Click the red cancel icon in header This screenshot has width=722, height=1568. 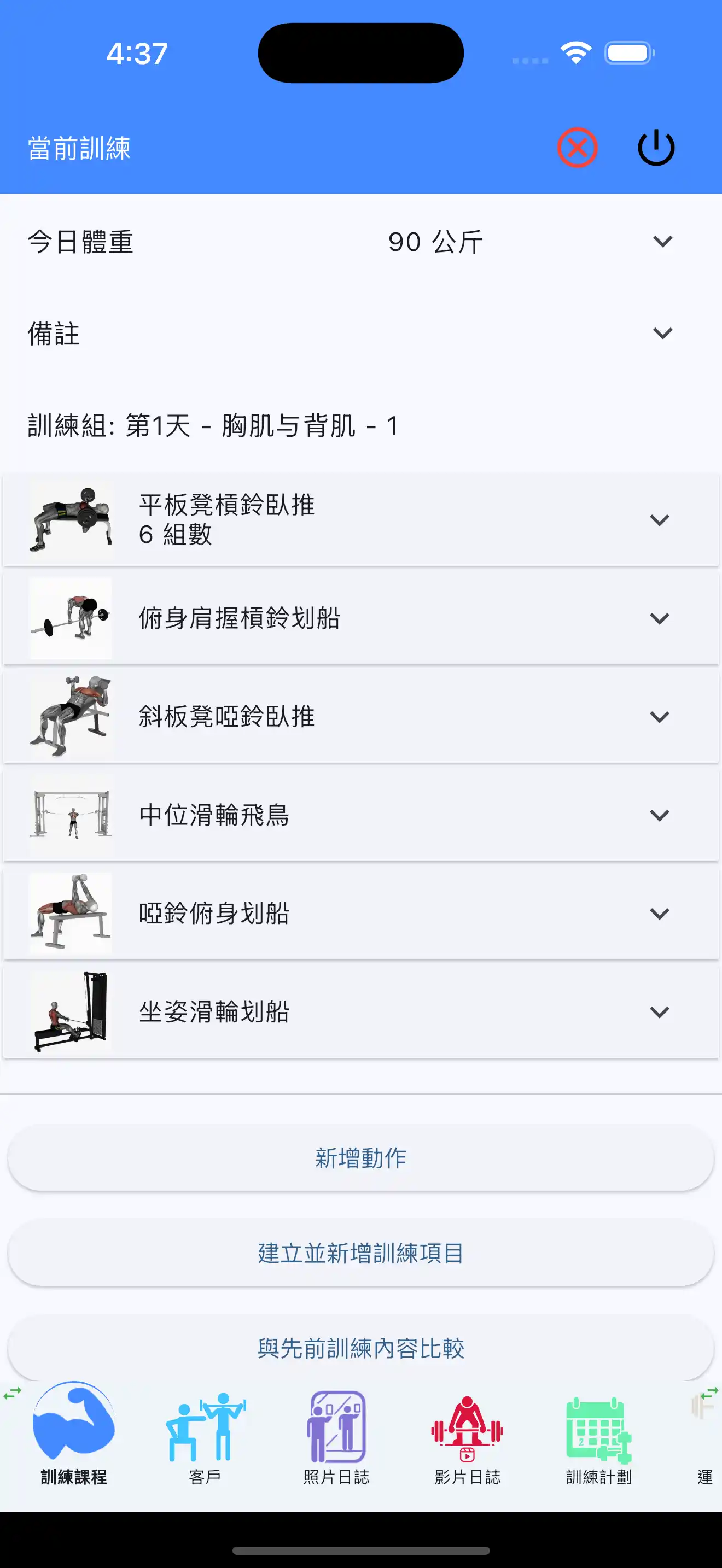[577, 146]
